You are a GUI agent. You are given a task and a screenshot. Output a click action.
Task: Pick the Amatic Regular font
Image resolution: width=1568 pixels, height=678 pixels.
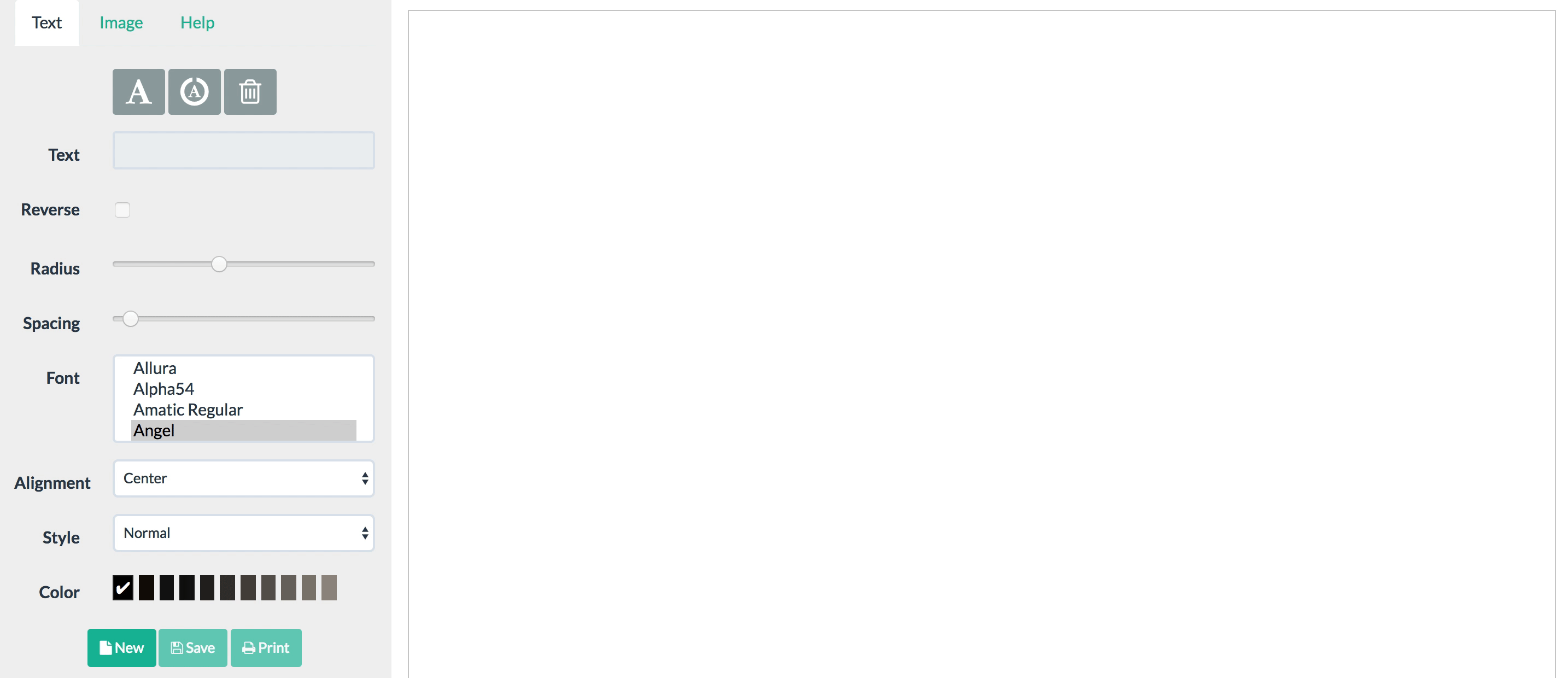point(188,410)
